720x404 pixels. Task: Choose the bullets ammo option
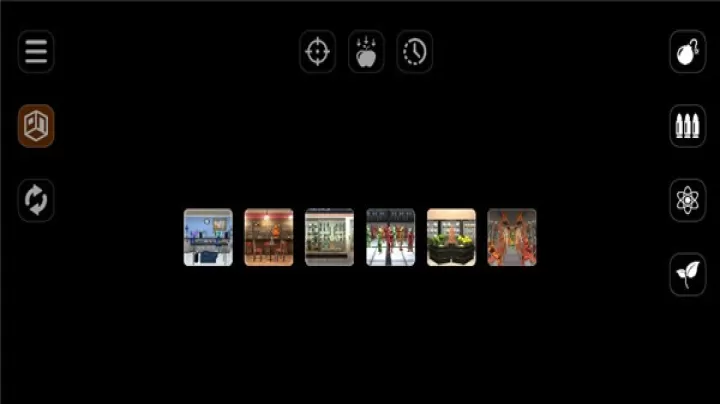(687, 126)
